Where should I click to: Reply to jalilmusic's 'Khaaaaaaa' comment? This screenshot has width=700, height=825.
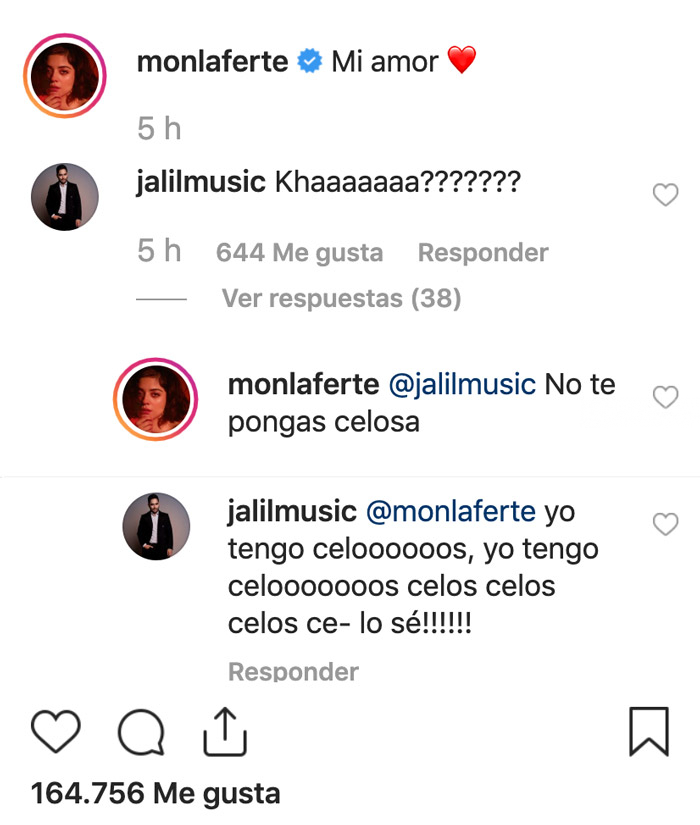click(482, 253)
